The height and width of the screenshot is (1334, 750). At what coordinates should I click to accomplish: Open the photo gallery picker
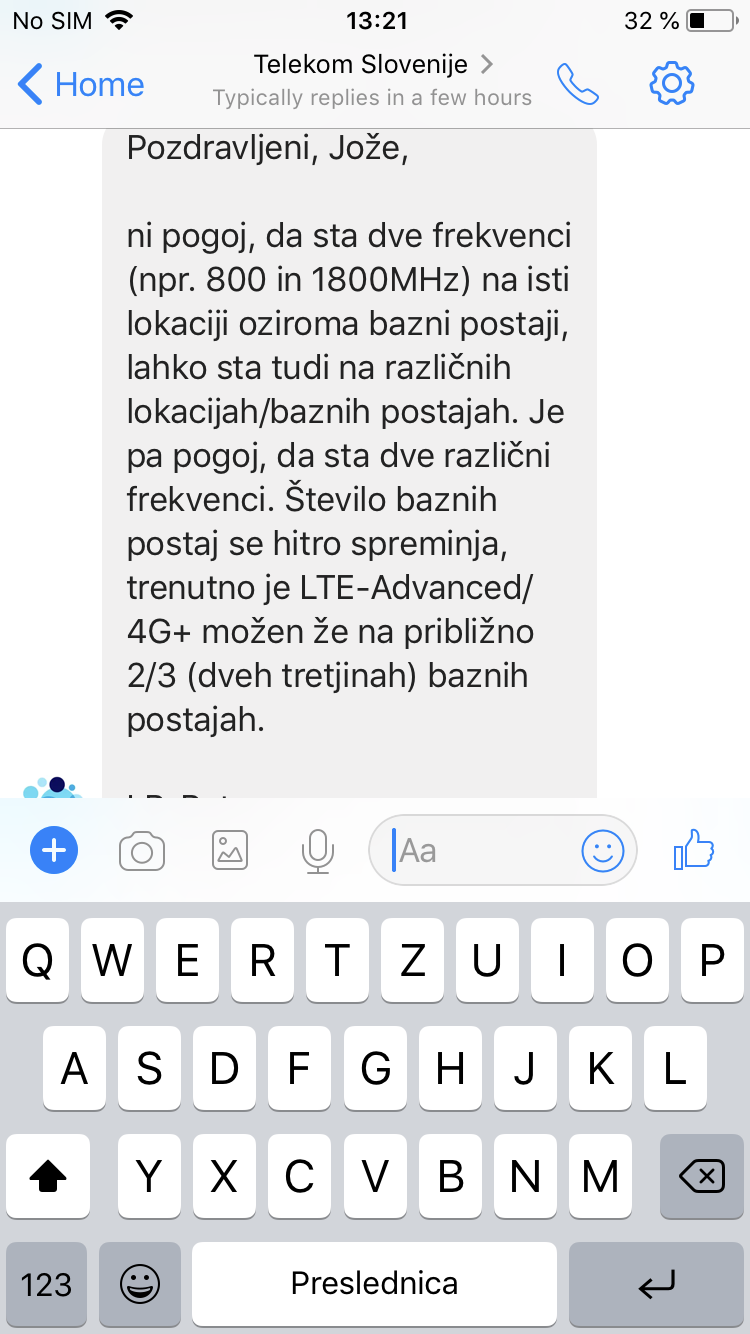click(230, 852)
